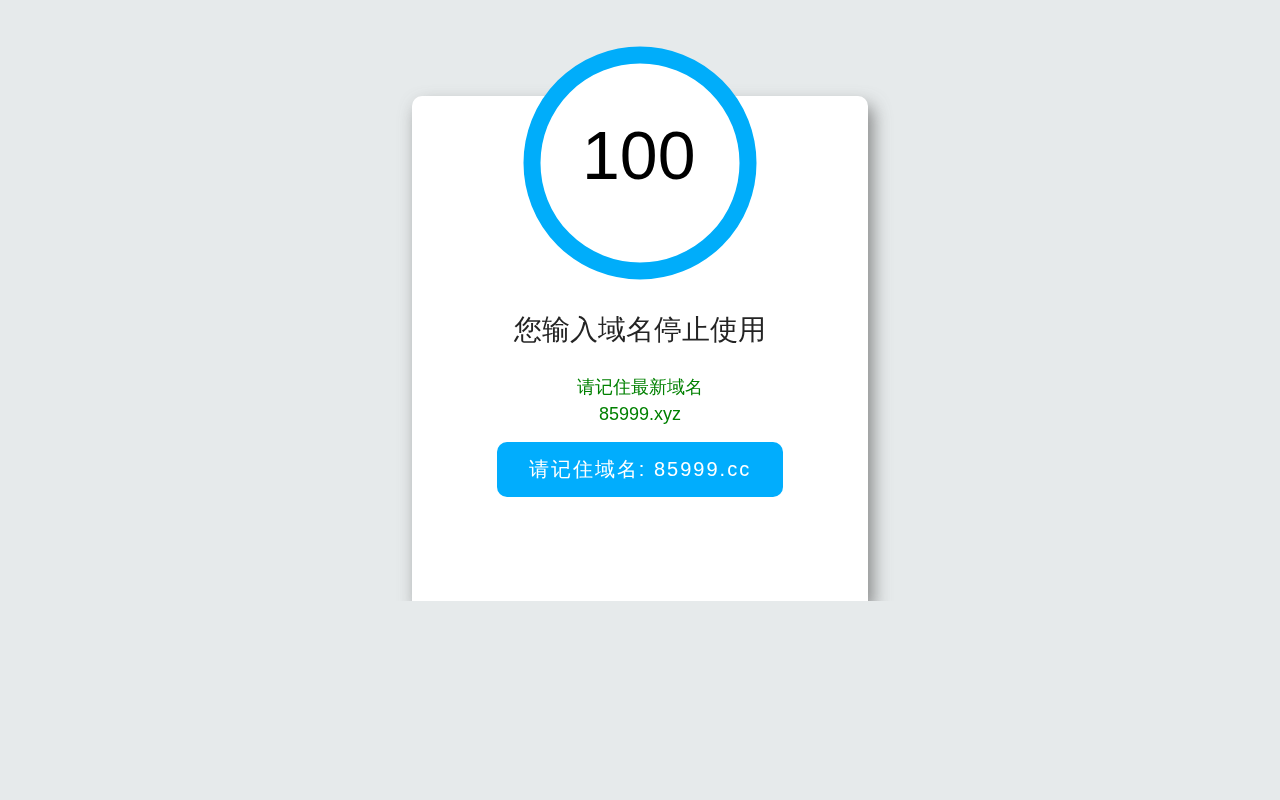Open the green 85999.xyz domain link
The image size is (1280, 800).
[640, 414]
